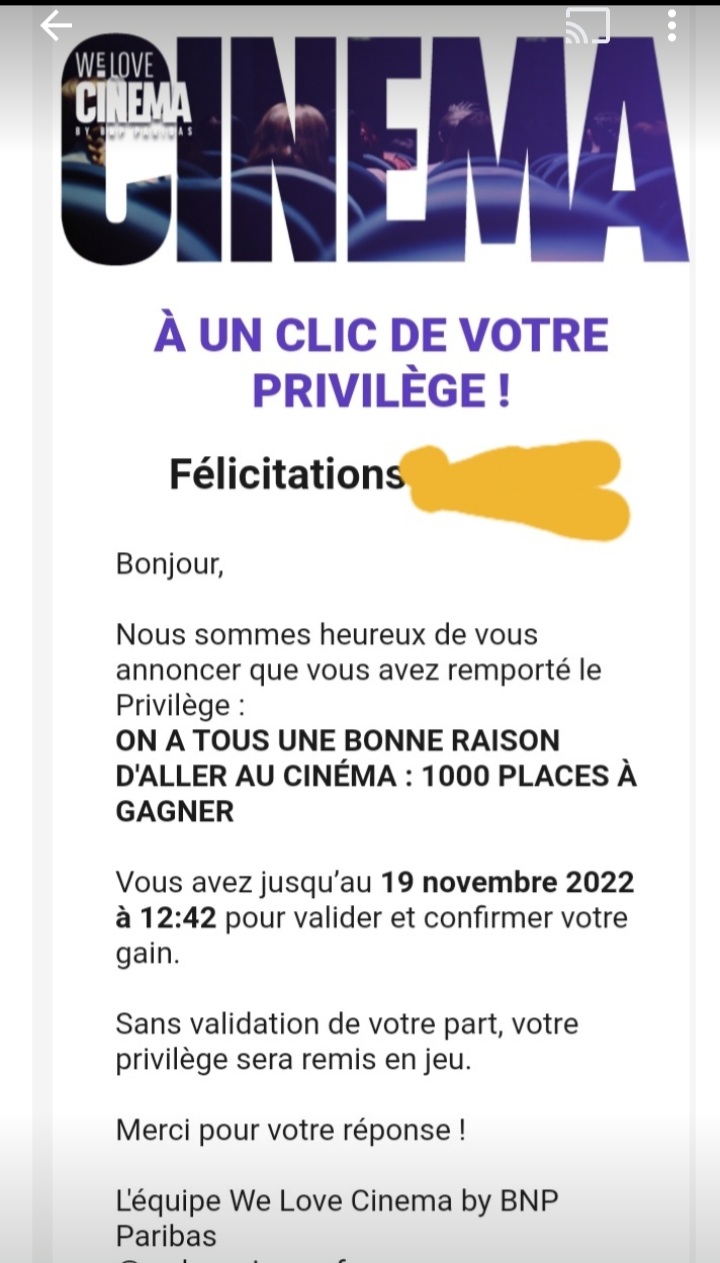This screenshot has width=720, height=1263.
Task: Open the three-dot overflow menu
Action: (672, 26)
